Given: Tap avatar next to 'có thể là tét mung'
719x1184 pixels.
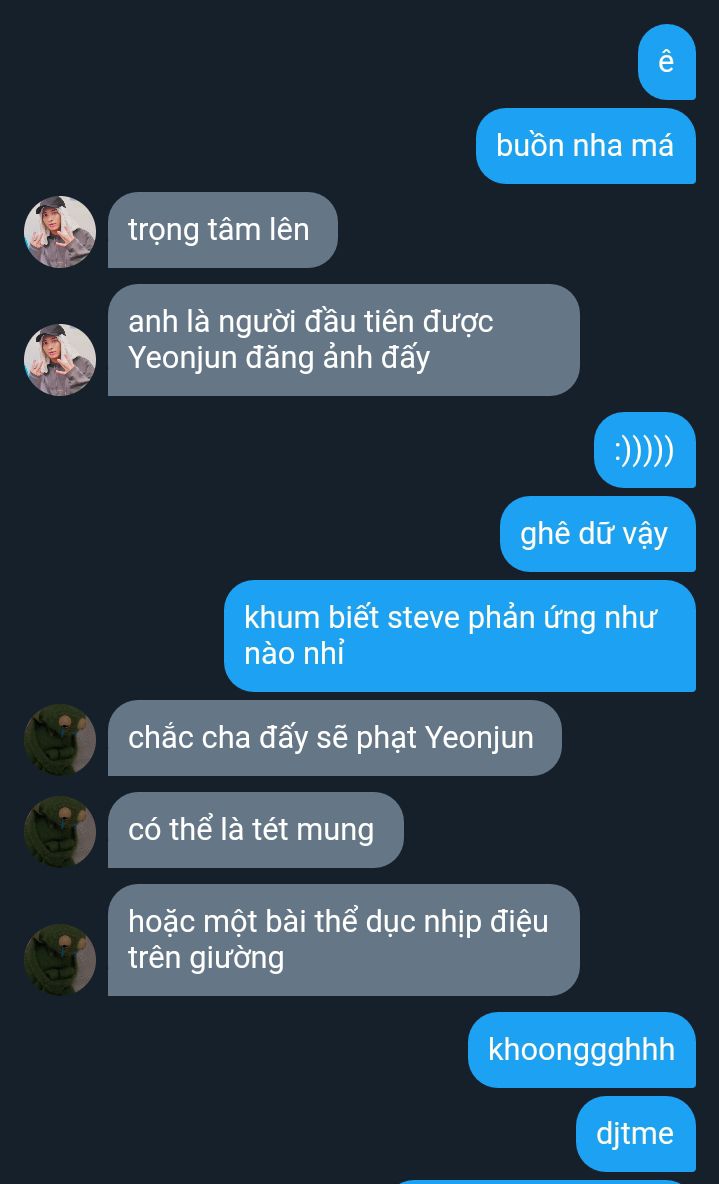Looking at the screenshot, I should click(x=60, y=832).
